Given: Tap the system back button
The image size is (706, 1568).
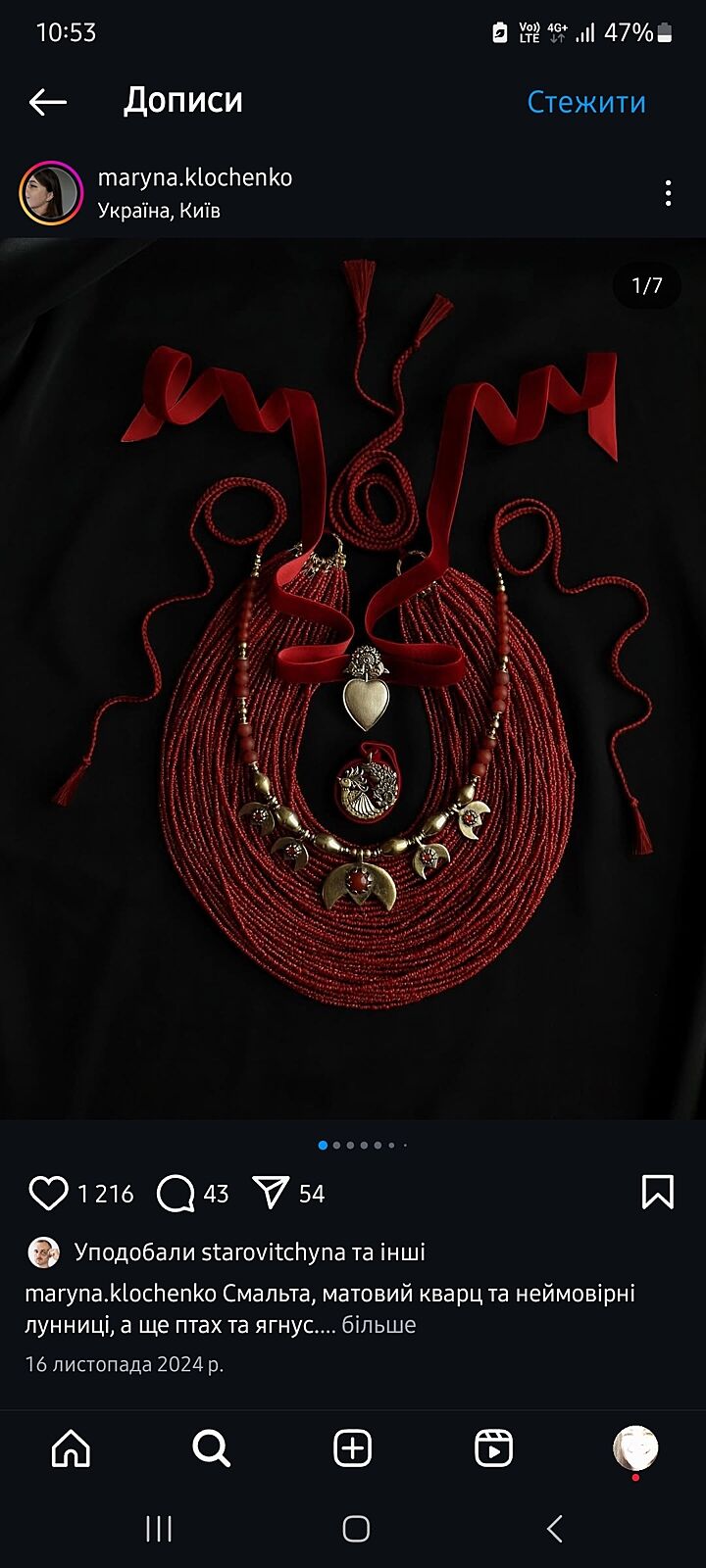Looking at the screenshot, I should click(x=554, y=1529).
